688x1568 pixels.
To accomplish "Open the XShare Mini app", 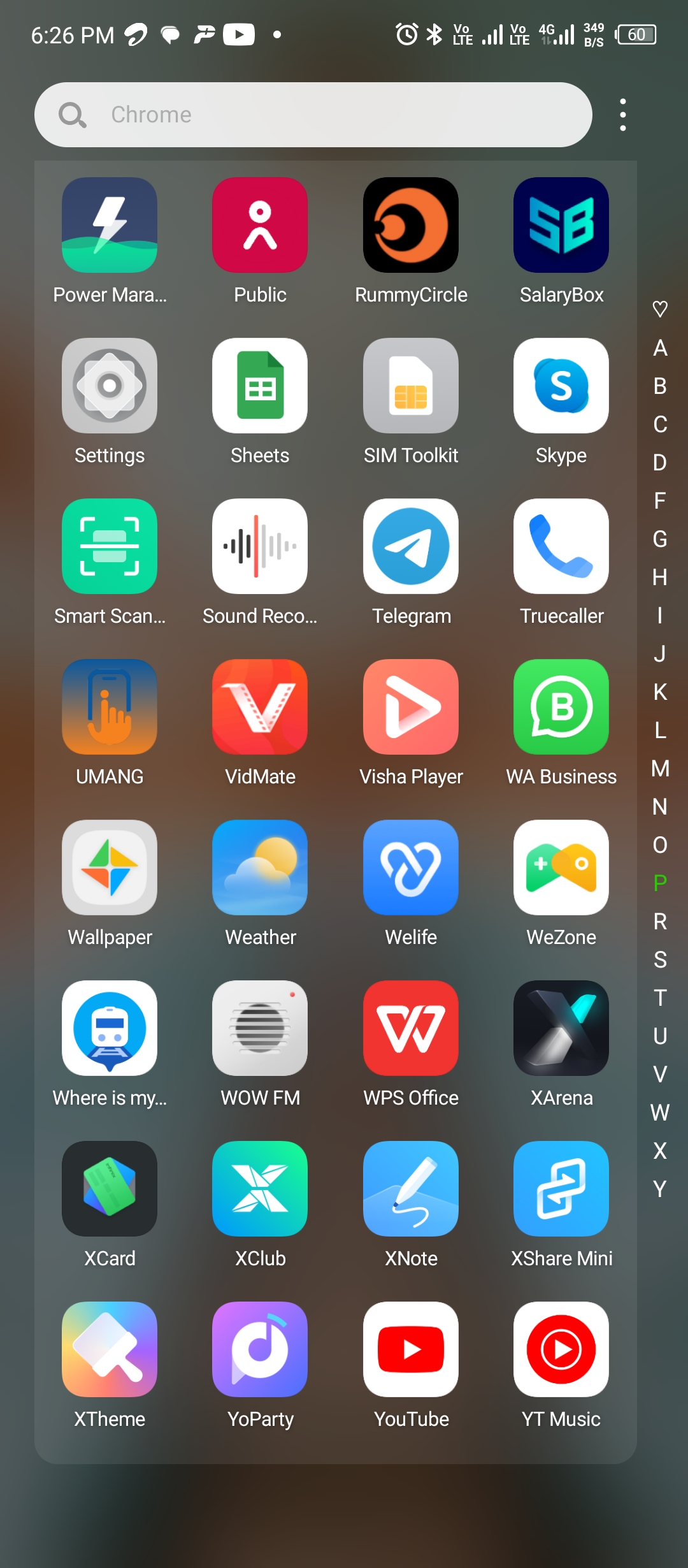I will tap(561, 1189).
